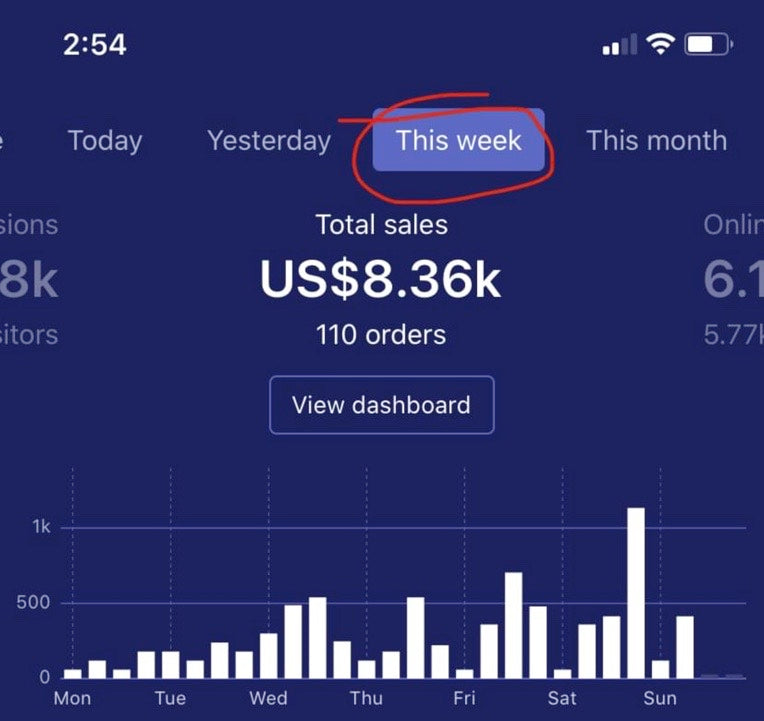
Task: Switch to the Yesterday tab
Action: tap(268, 141)
